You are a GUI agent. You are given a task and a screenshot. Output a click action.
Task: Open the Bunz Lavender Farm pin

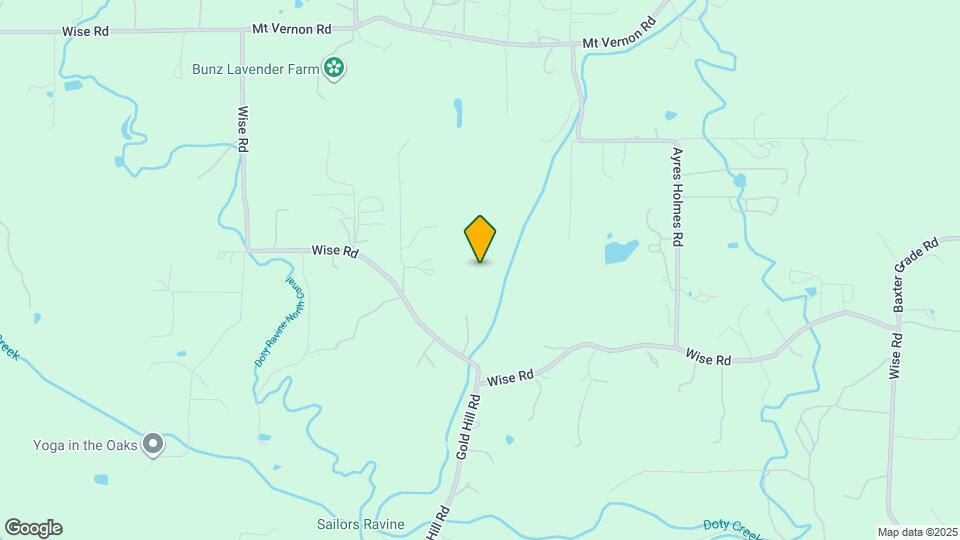[335, 70]
